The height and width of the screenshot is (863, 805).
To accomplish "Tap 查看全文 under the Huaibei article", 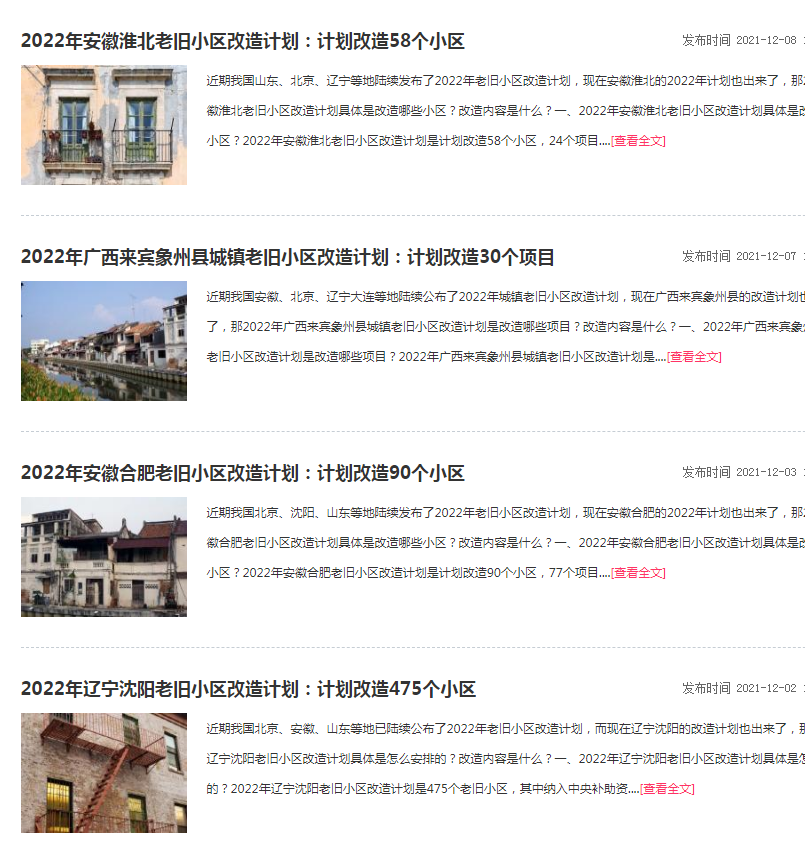I will 638,141.
